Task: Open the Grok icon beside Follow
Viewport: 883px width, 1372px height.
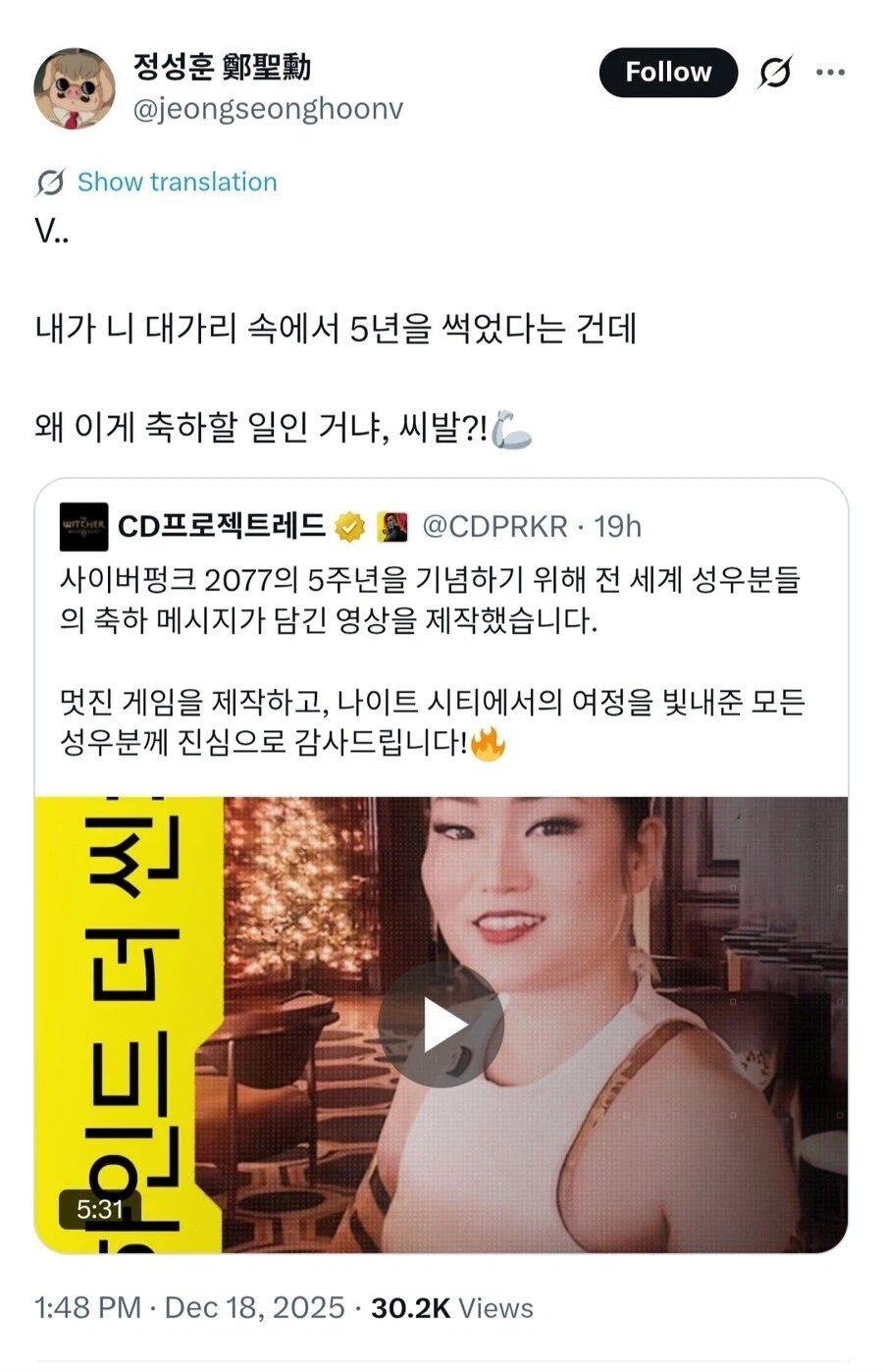Action: tap(775, 73)
